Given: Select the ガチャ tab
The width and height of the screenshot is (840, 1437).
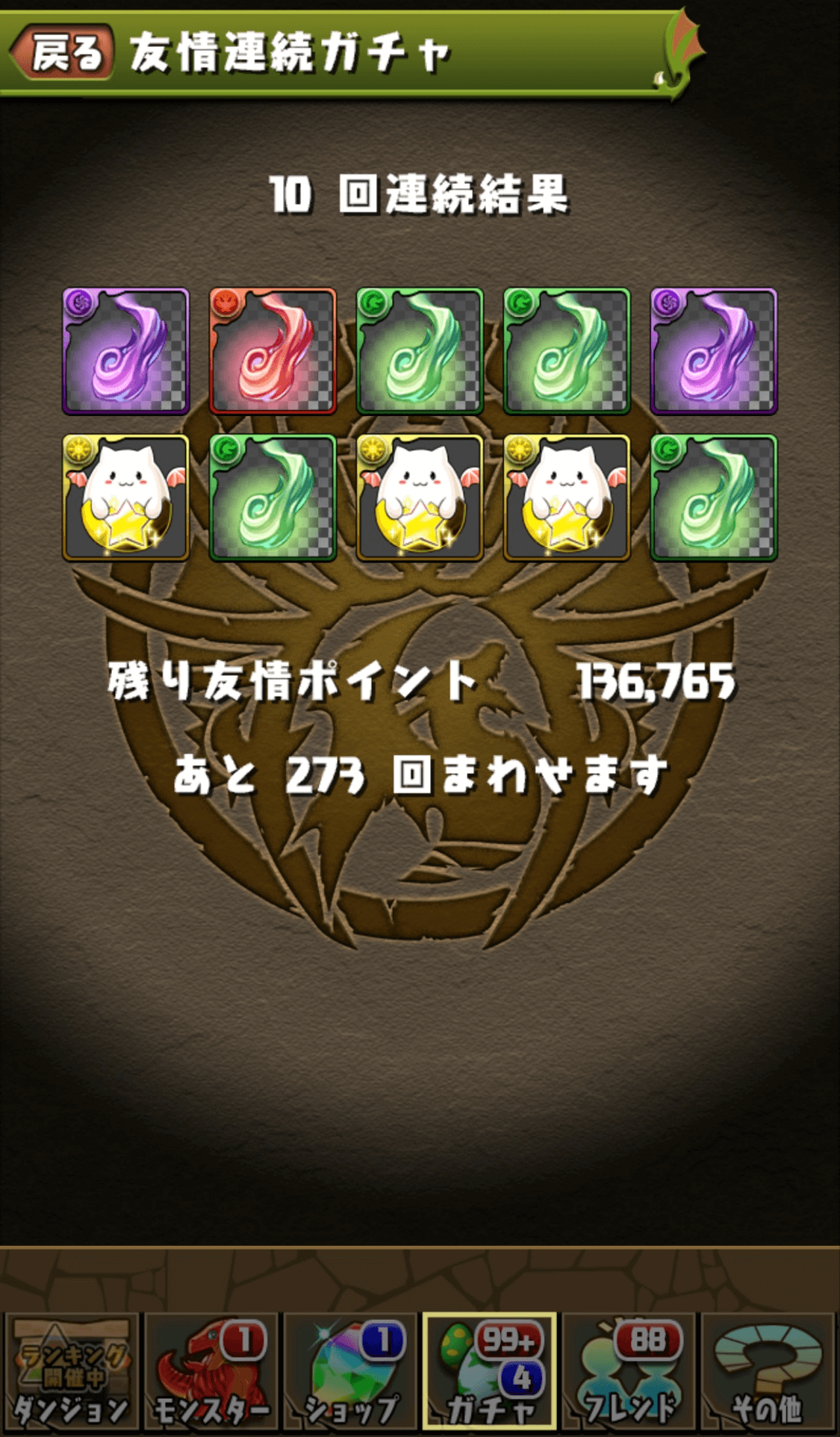Looking at the screenshot, I should pyautogui.click(x=490, y=1371).
